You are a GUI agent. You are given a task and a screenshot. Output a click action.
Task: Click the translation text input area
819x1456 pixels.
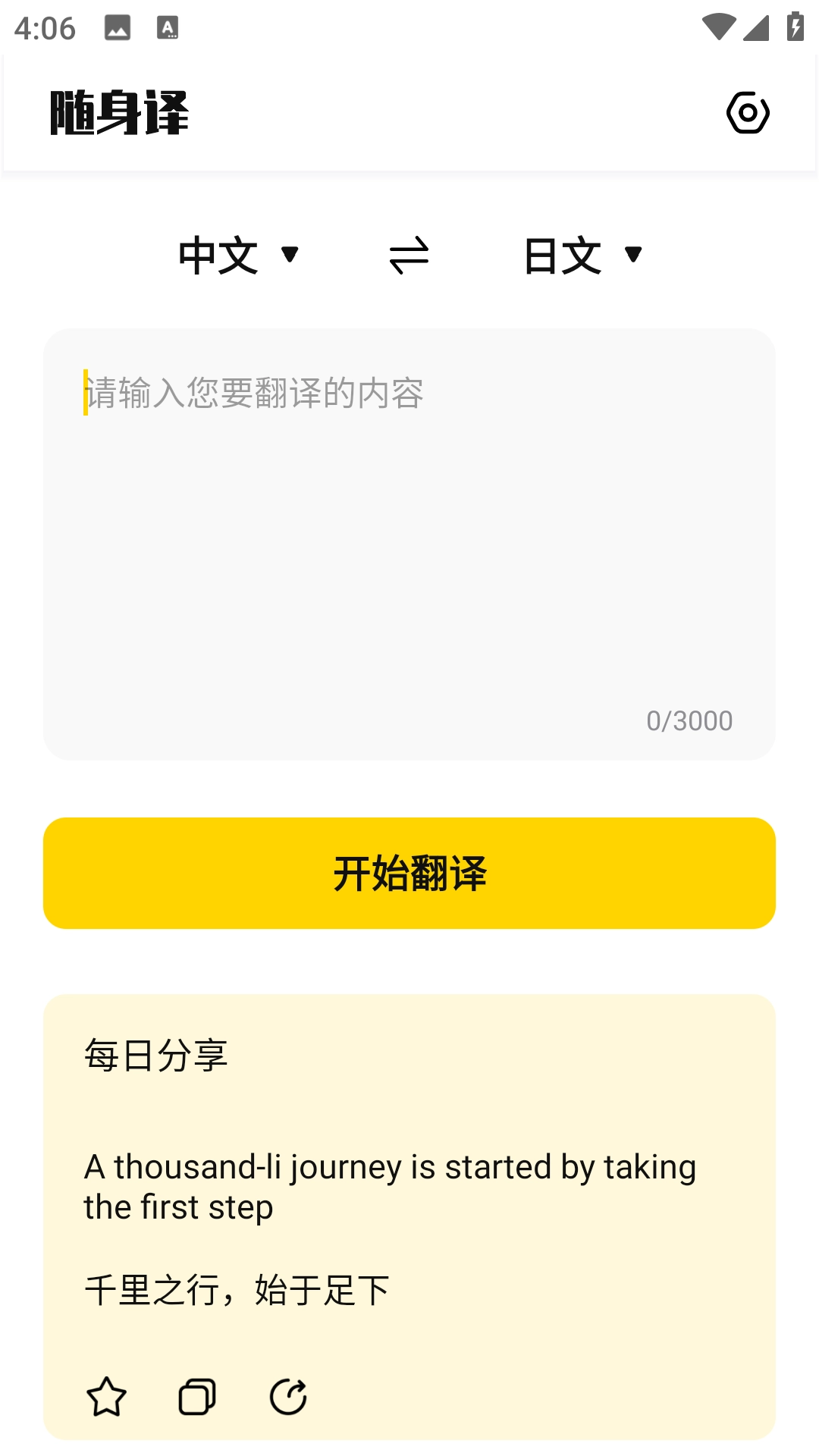pos(409,542)
